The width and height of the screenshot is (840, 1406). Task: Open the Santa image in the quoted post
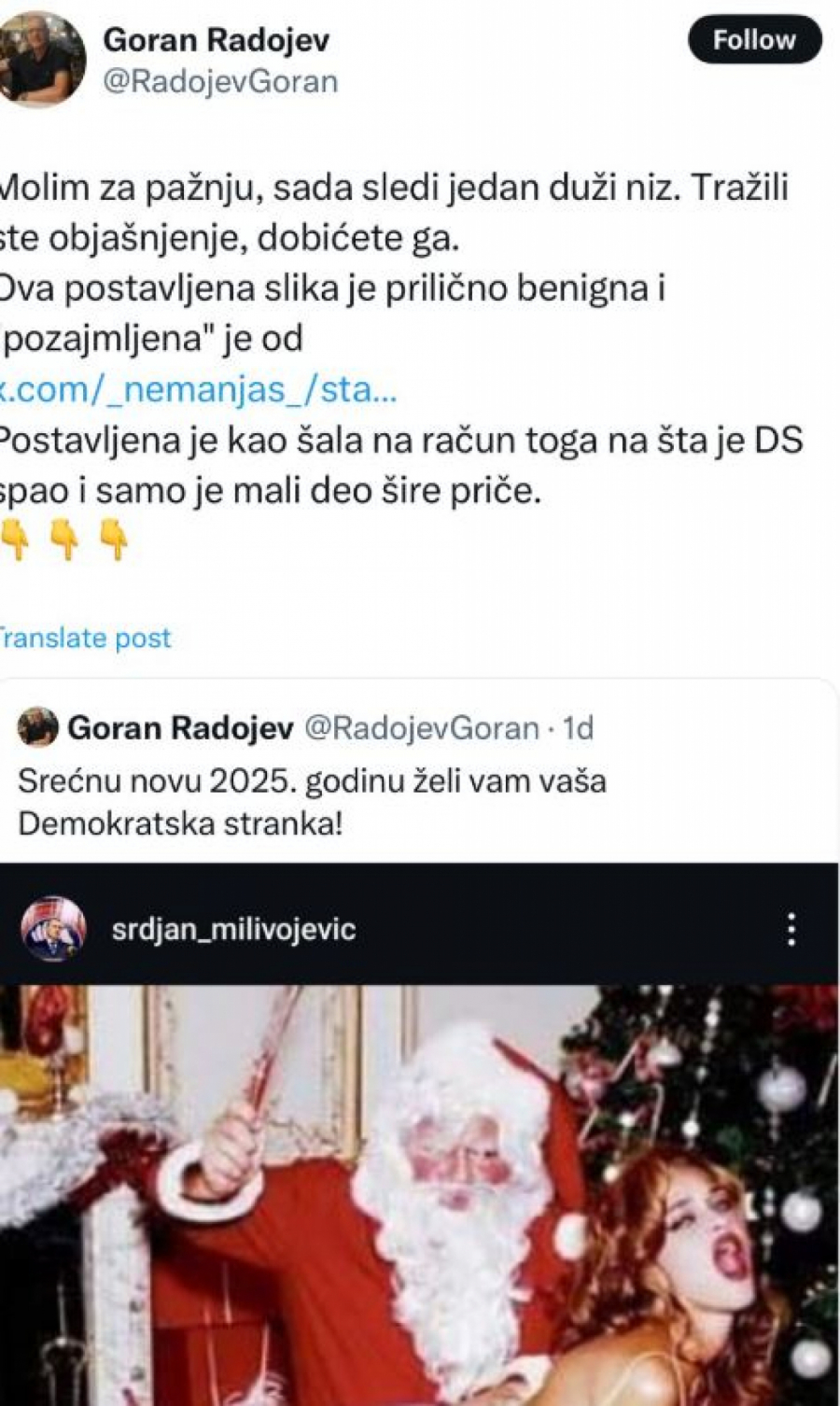[x=418, y=1195]
